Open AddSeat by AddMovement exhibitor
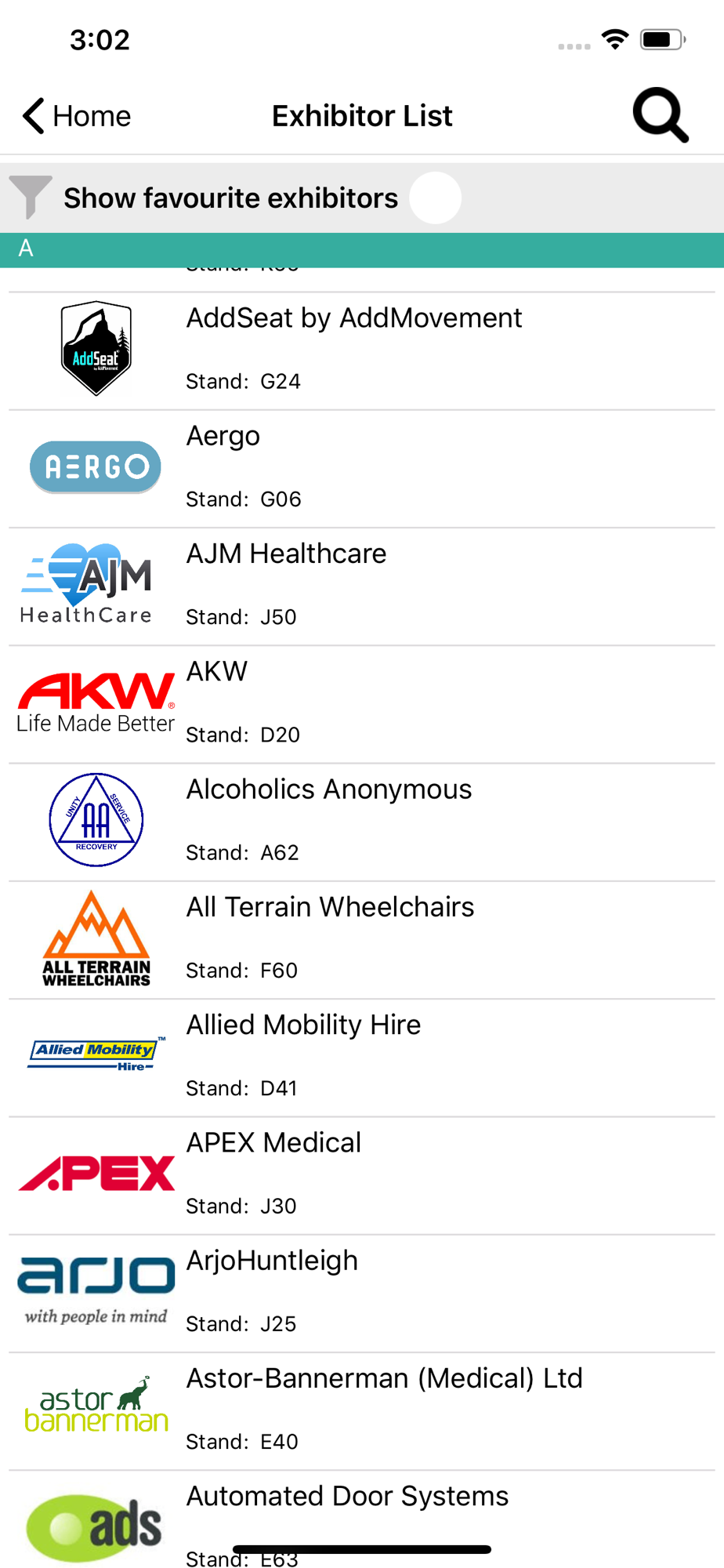Screen dimensions: 724x1568 [x=362, y=351]
